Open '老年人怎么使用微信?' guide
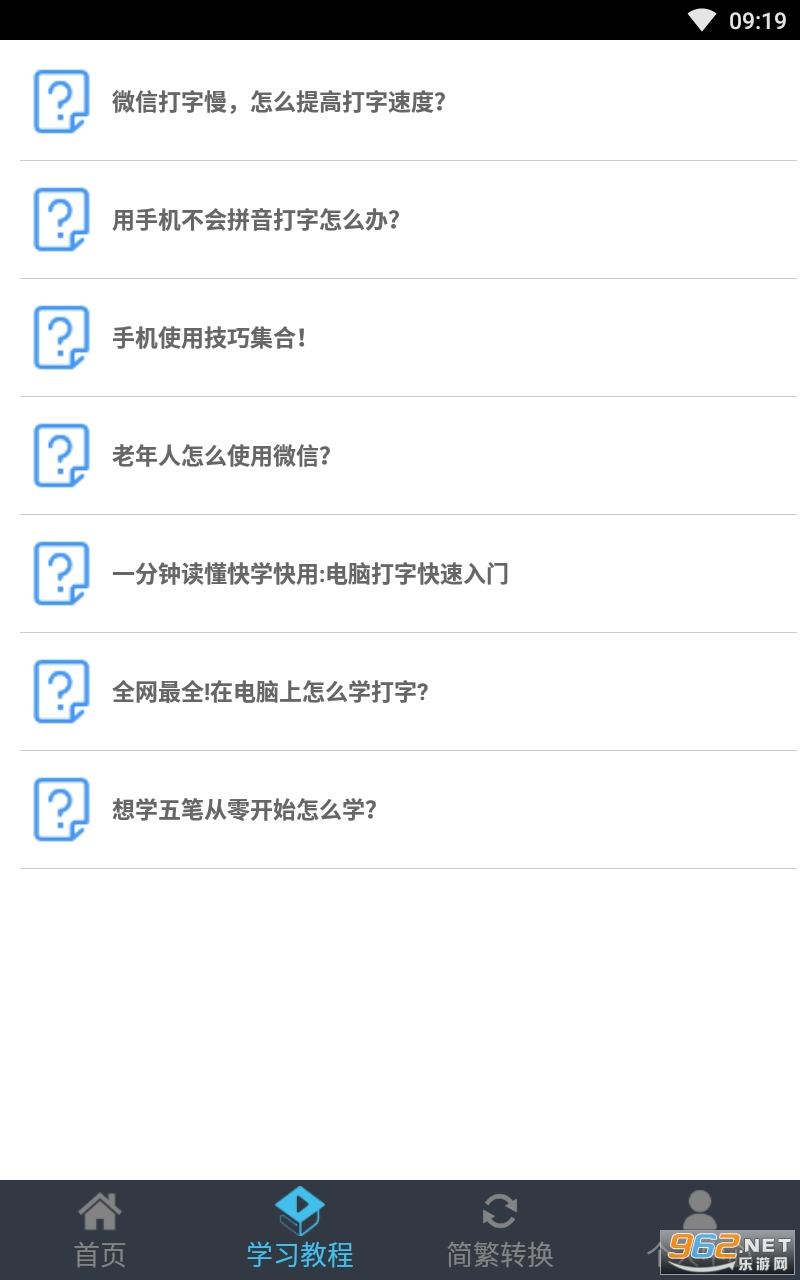This screenshot has width=800, height=1280. tap(222, 456)
